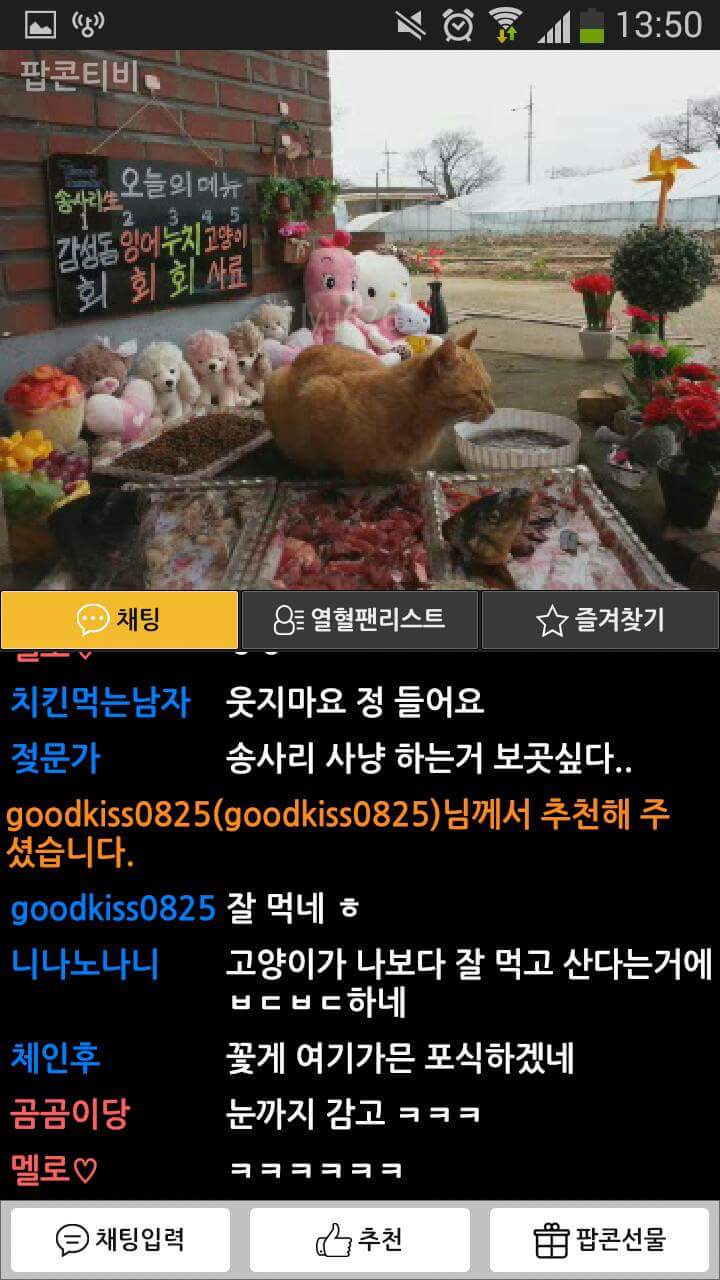Switch to the 채팅 tab
Viewport: 720px width, 1280px height.
[119, 620]
